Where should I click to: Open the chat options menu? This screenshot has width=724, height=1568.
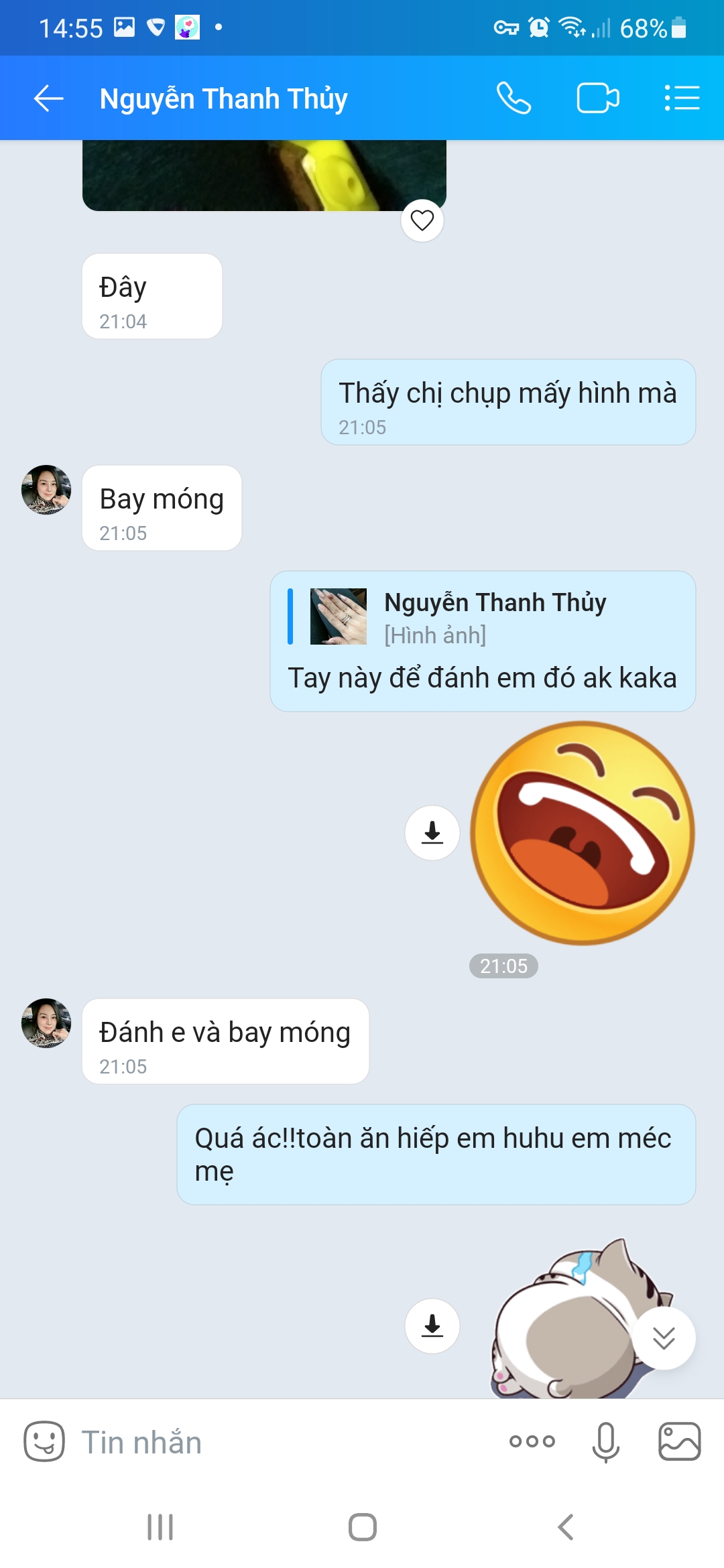[x=682, y=99]
